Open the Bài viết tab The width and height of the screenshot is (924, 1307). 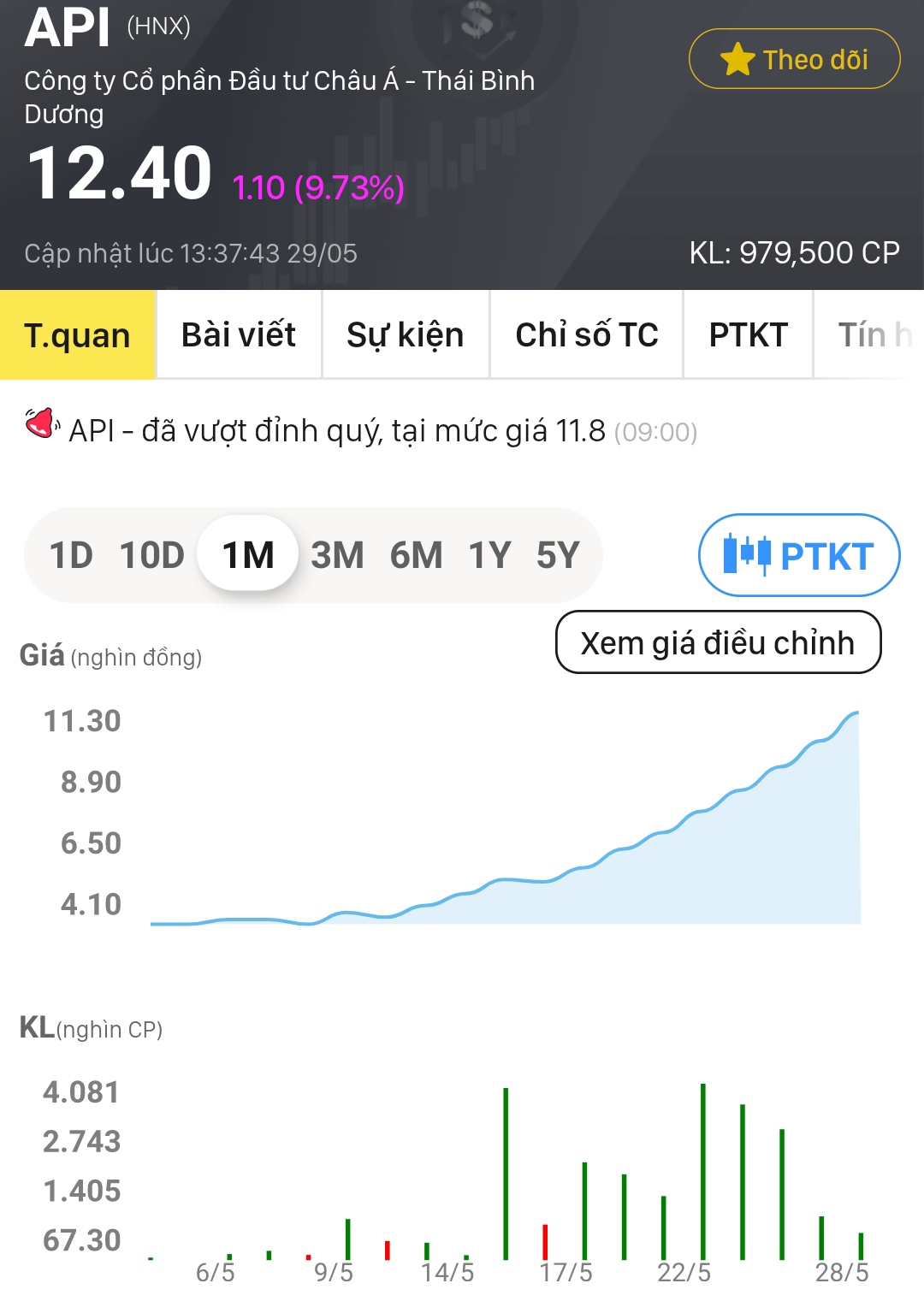click(x=239, y=335)
